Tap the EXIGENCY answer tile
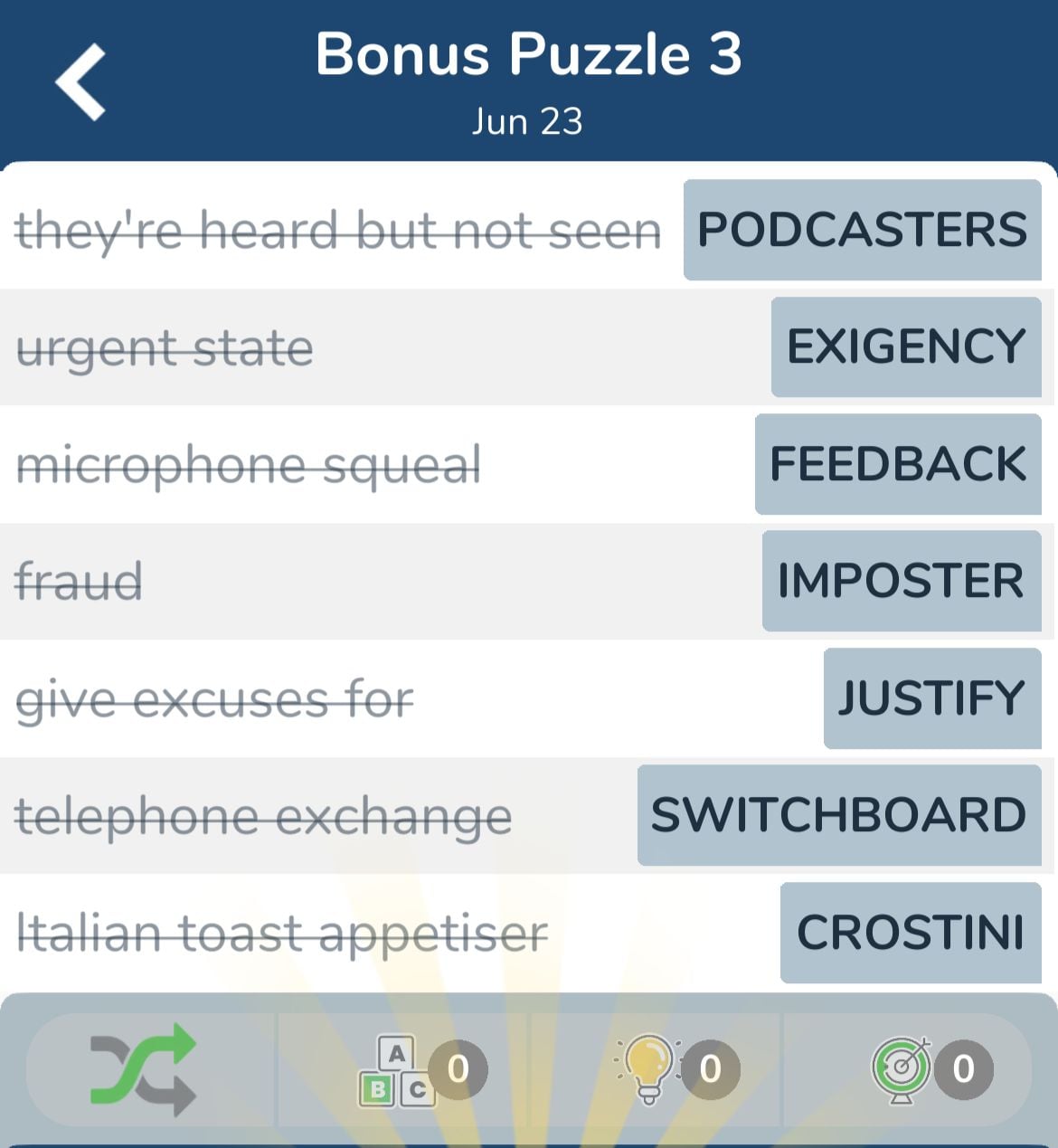Viewport: 1058px width, 1148px height. 906,346
